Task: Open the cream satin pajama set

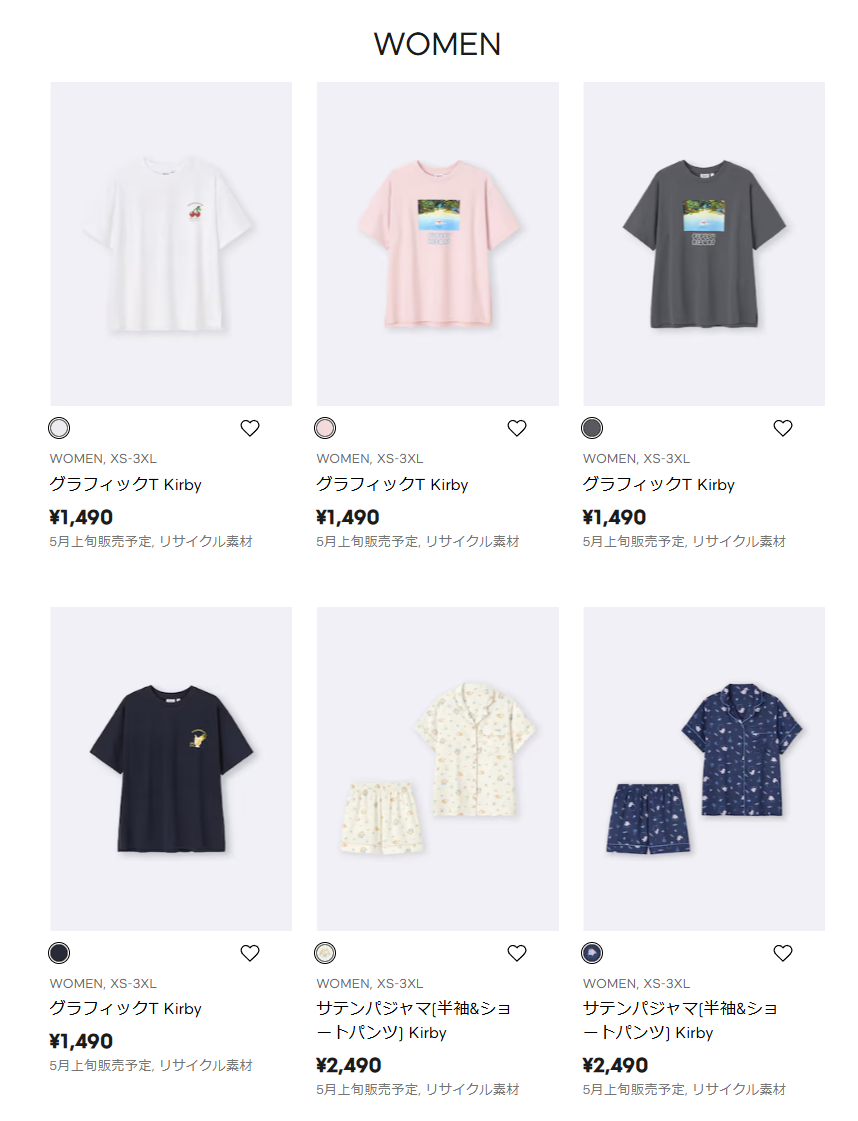Action: point(438,768)
